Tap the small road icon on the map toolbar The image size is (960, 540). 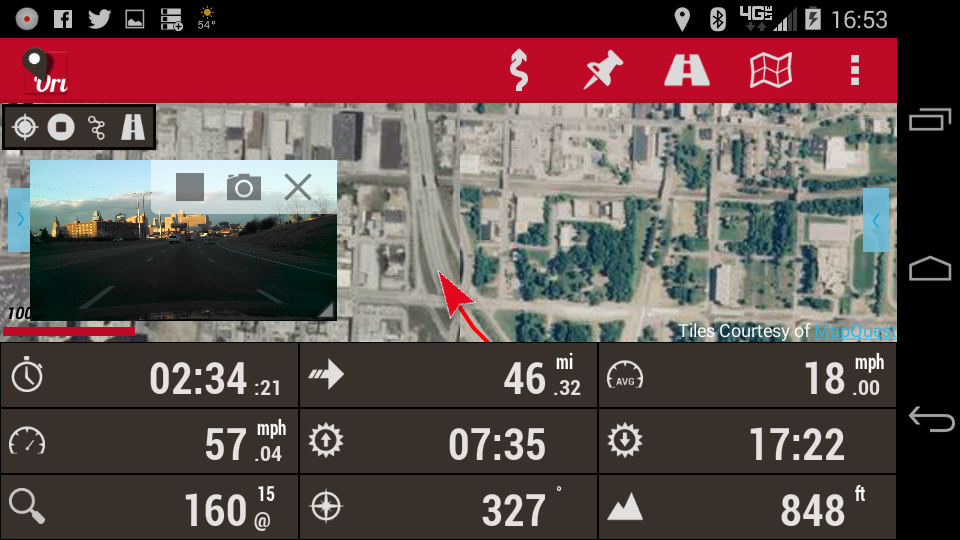point(133,128)
